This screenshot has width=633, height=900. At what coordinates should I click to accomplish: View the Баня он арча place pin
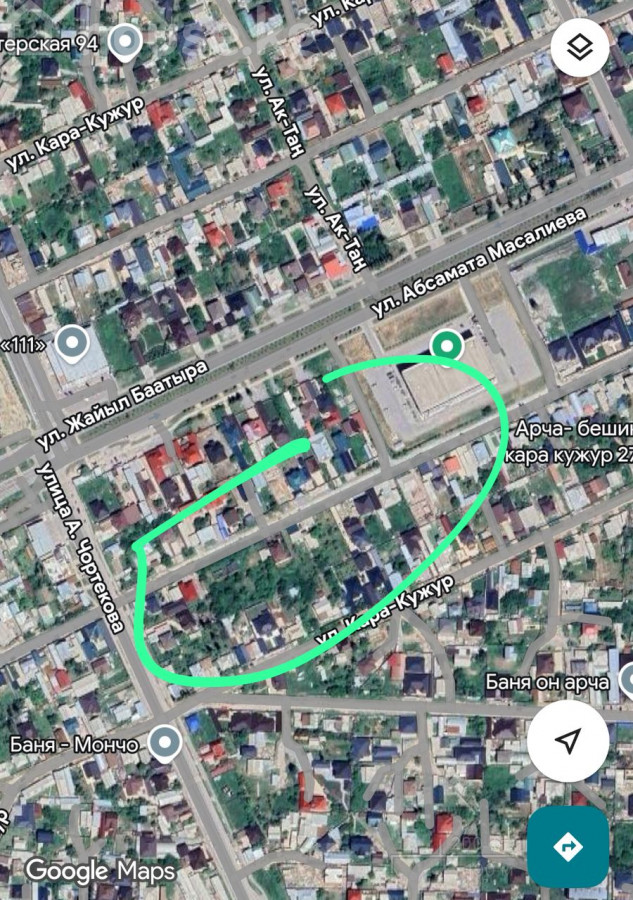click(x=627, y=681)
